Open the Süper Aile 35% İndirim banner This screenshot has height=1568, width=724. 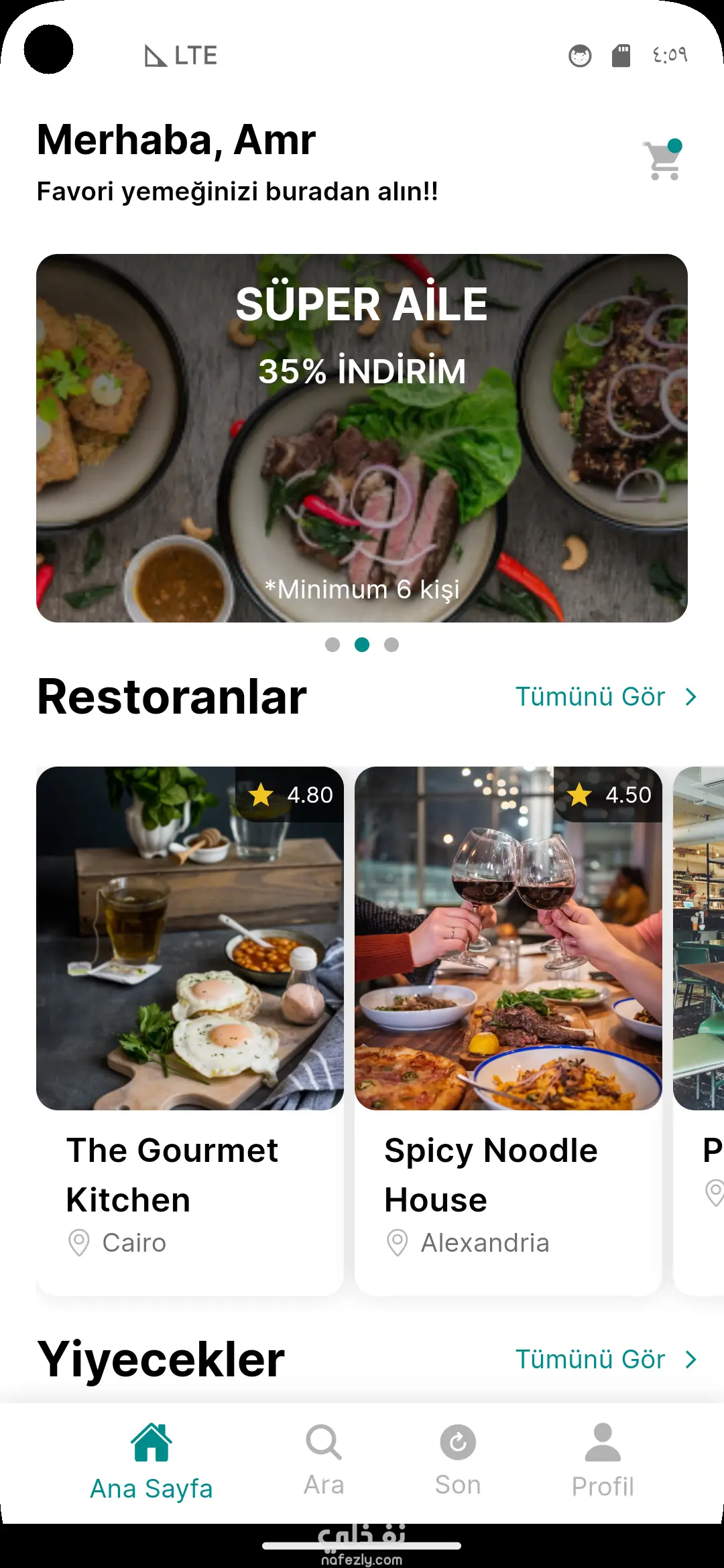tap(362, 438)
